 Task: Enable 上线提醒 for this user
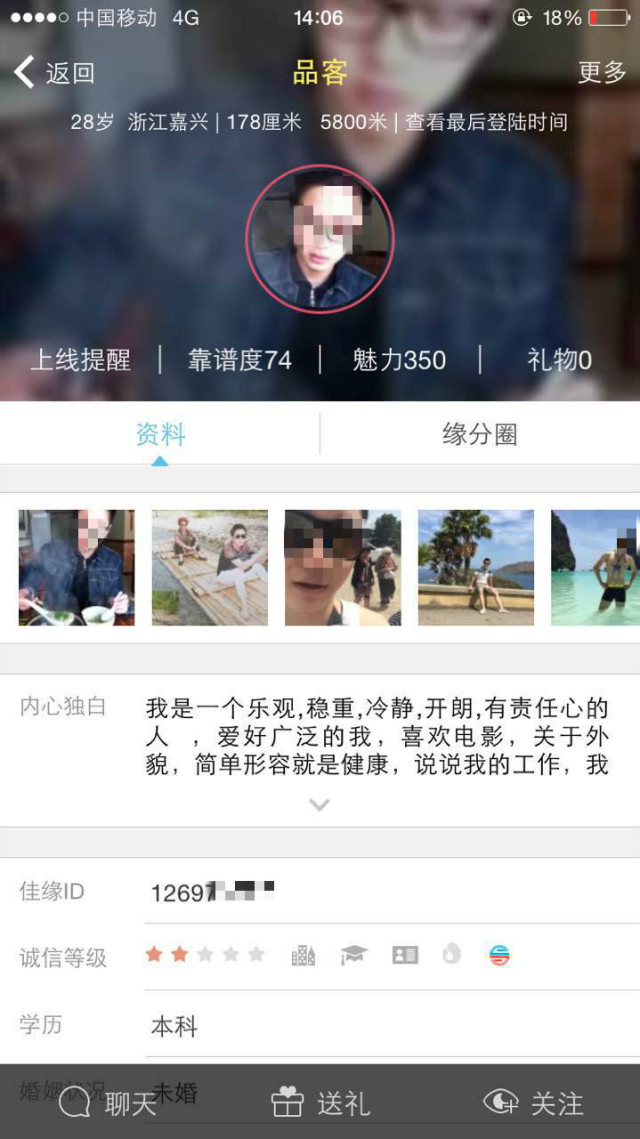(x=80, y=360)
